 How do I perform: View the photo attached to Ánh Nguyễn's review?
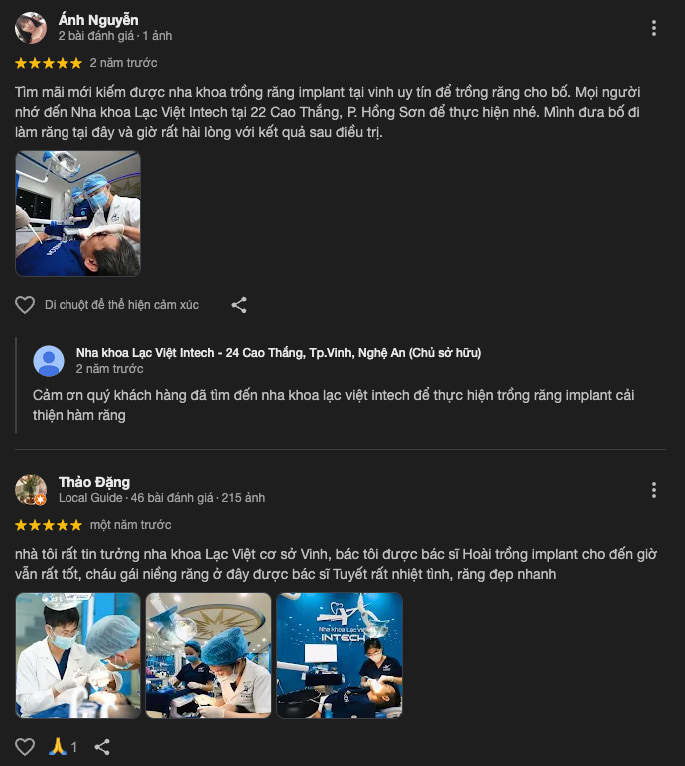(78, 213)
